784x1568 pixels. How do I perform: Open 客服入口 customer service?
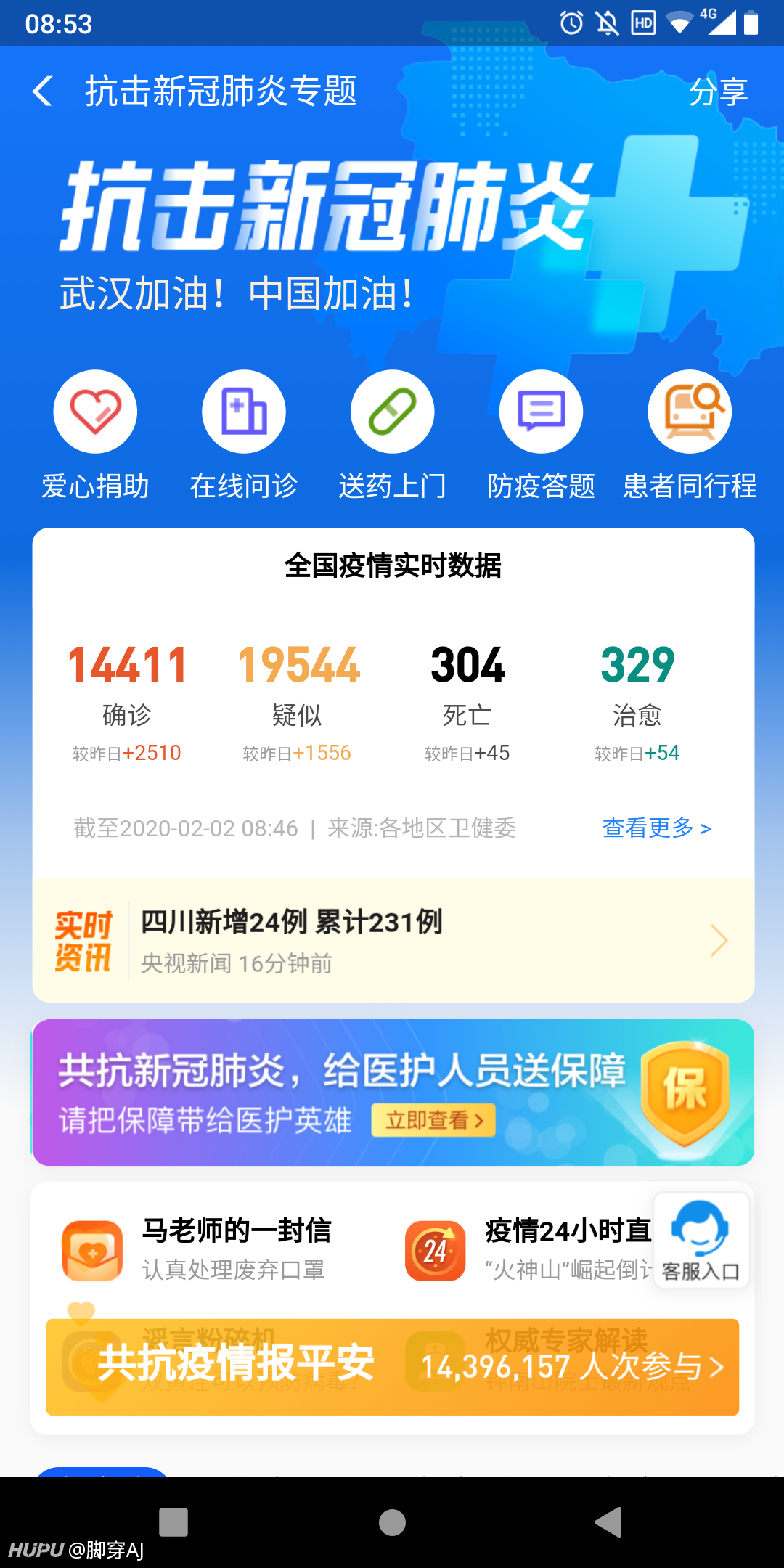[701, 1240]
